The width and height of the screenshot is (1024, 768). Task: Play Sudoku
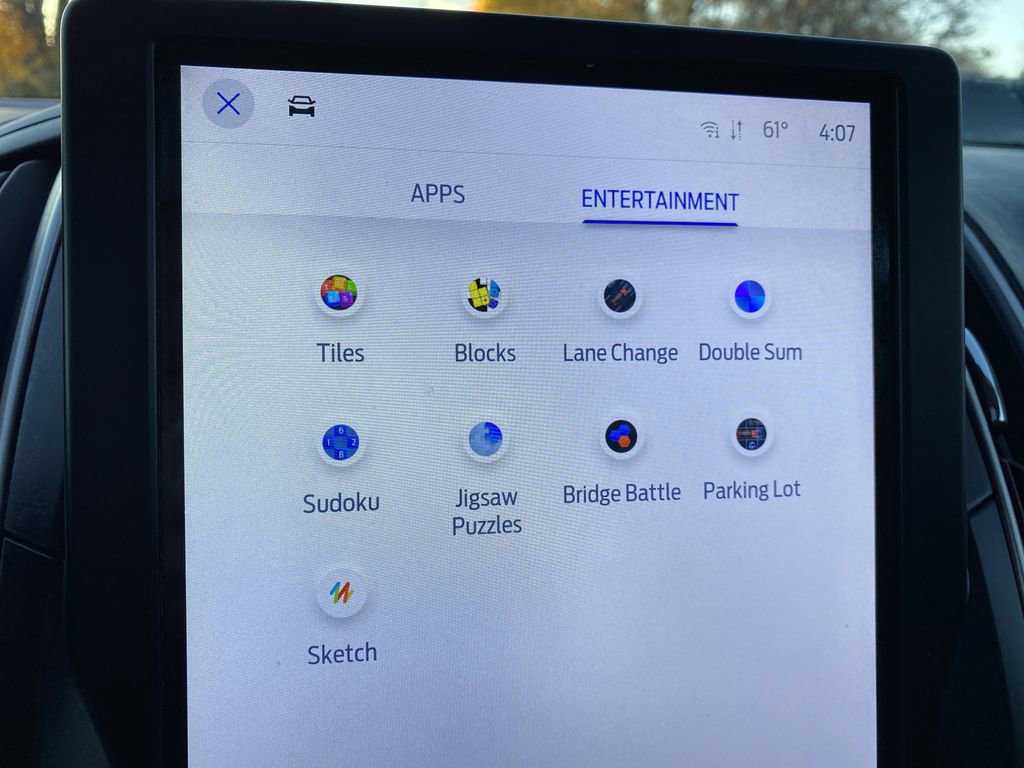point(340,442)
